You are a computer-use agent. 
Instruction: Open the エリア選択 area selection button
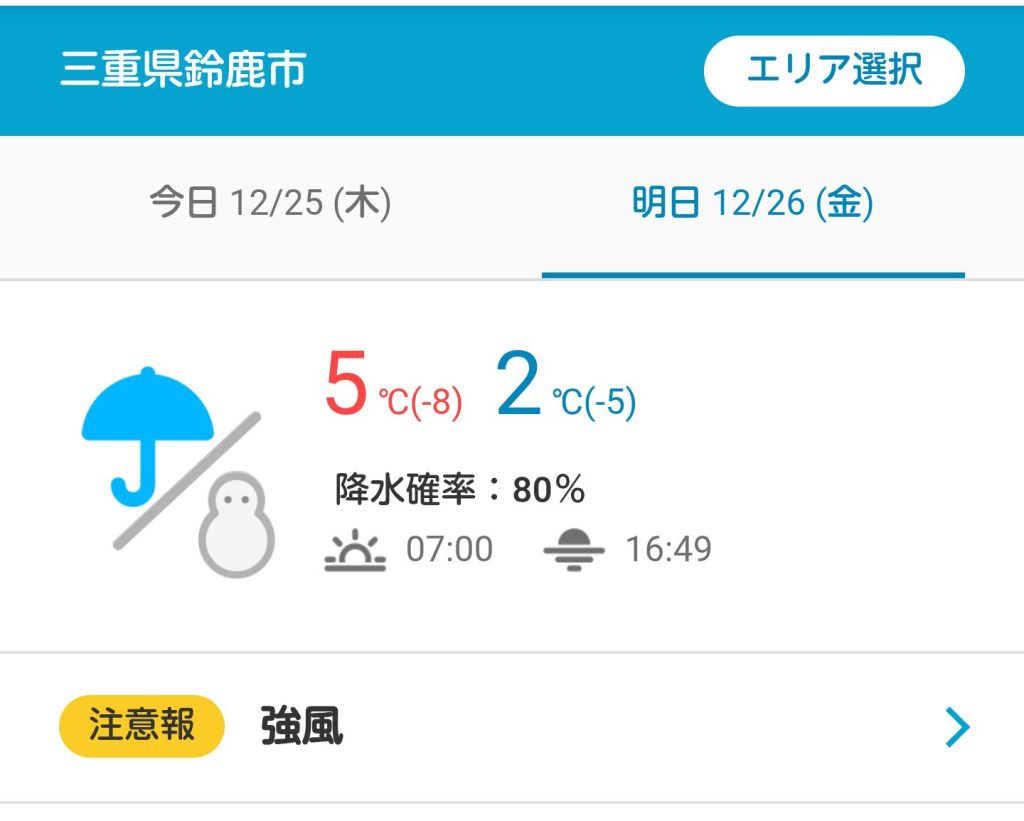(834, 71)
